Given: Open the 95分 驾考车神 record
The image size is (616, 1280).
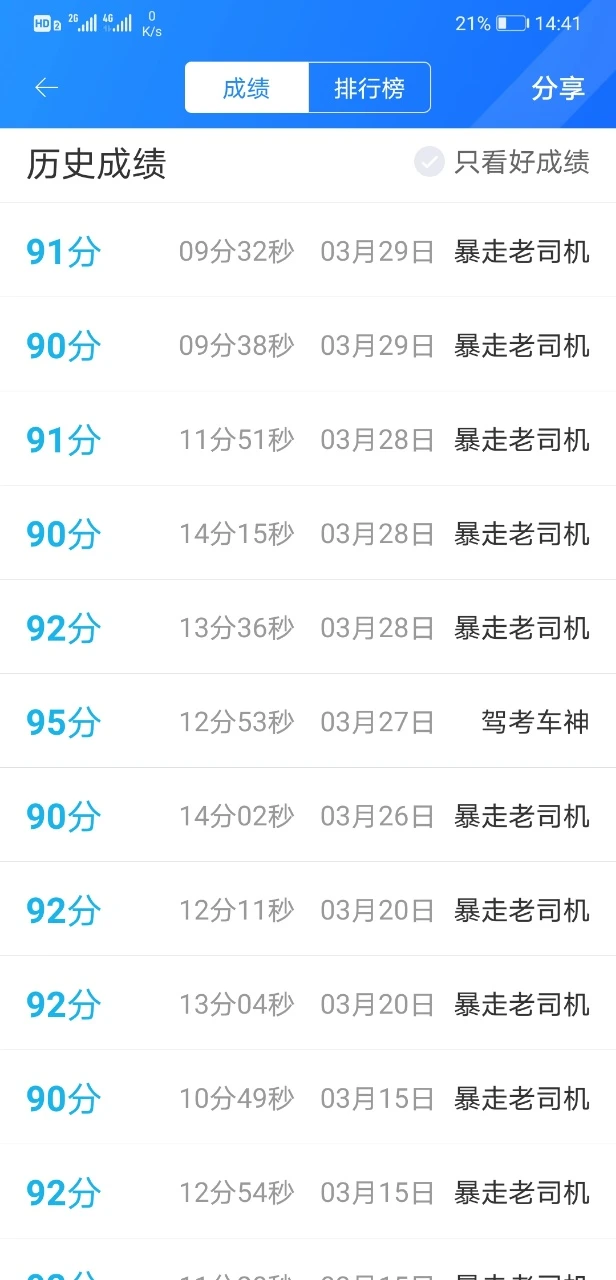Looking at the screenshot, I should [x=308, y=721].
